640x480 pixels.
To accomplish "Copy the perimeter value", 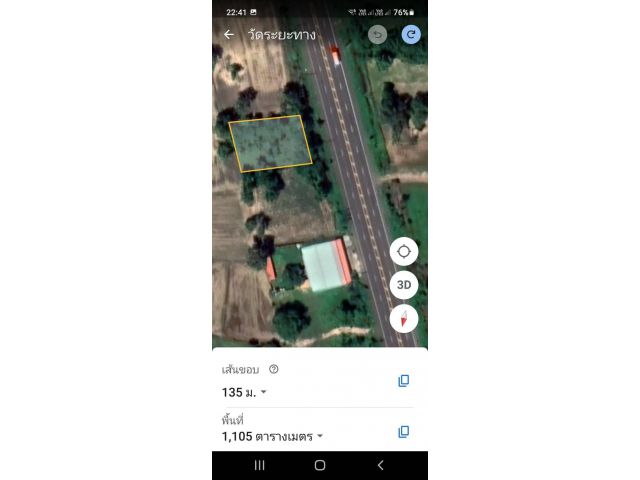I will pyautogui.click(x=404, y=381).
